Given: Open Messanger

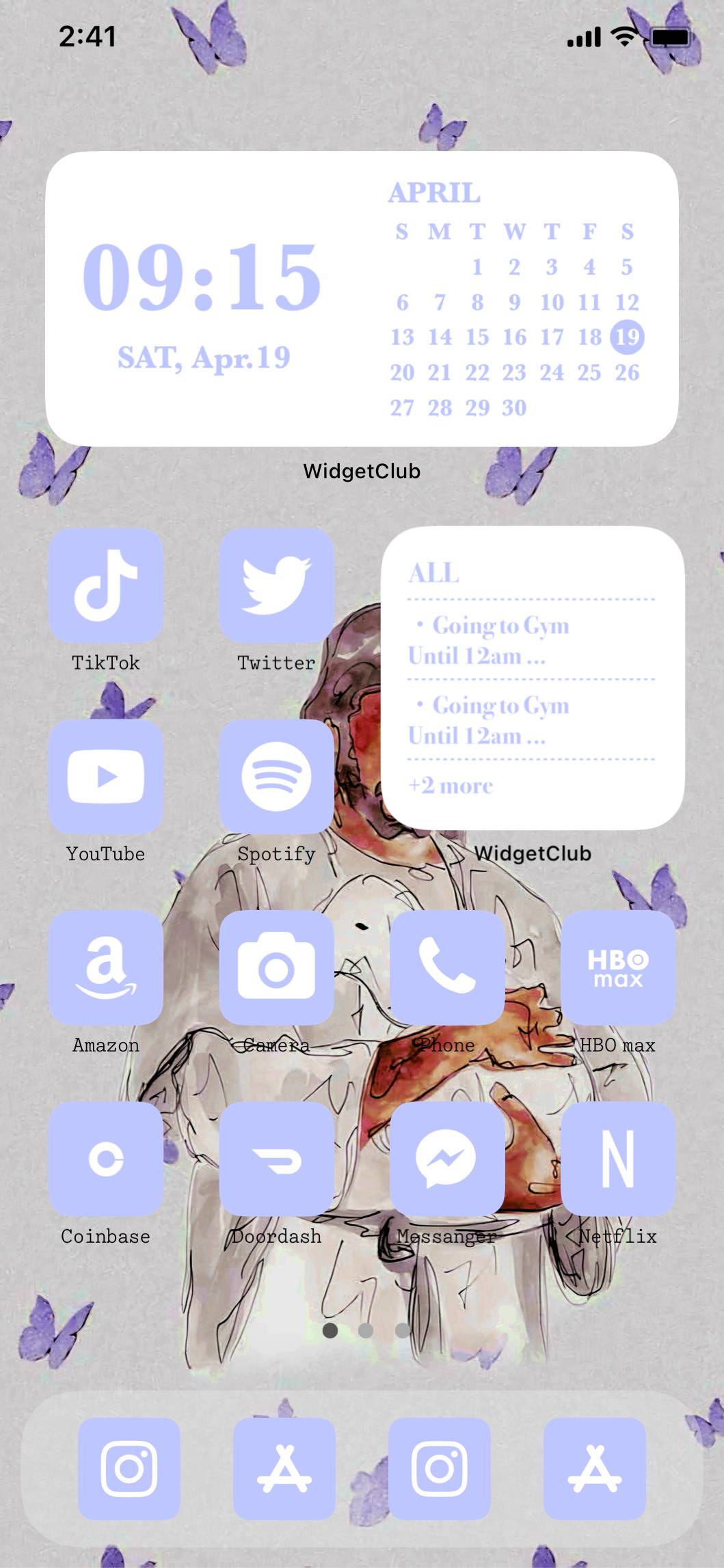Looking at the screenshot, I should coord(447,1159).
